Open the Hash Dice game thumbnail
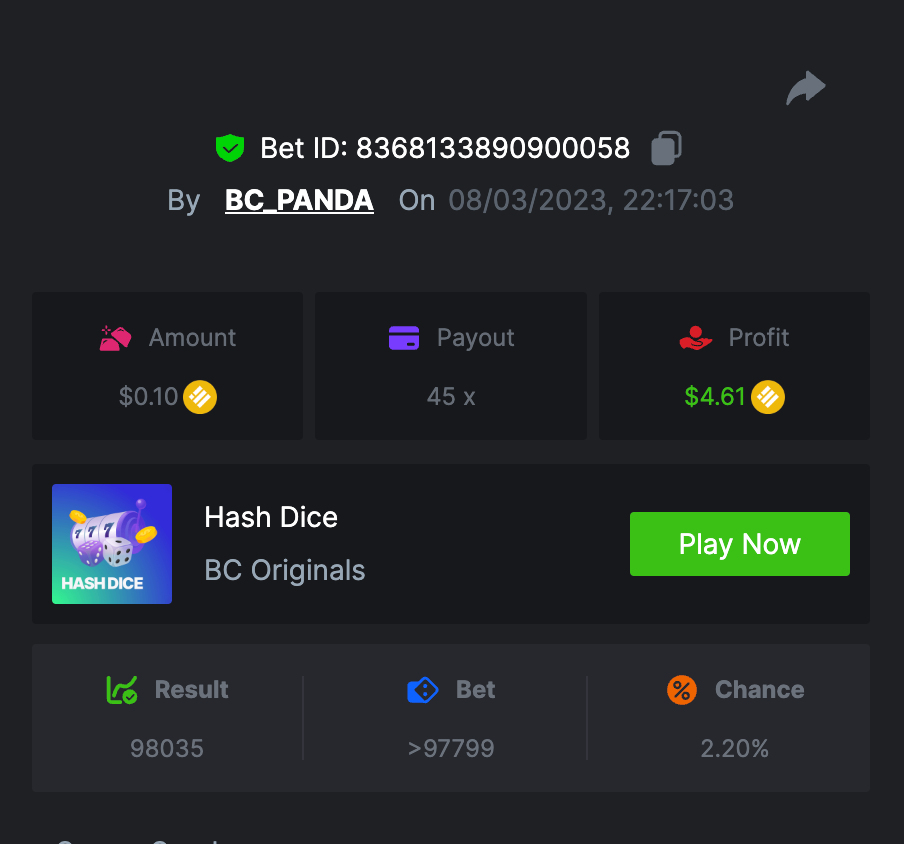The height and width of the screenshot is (844, 904). click(x=112, y=544)
